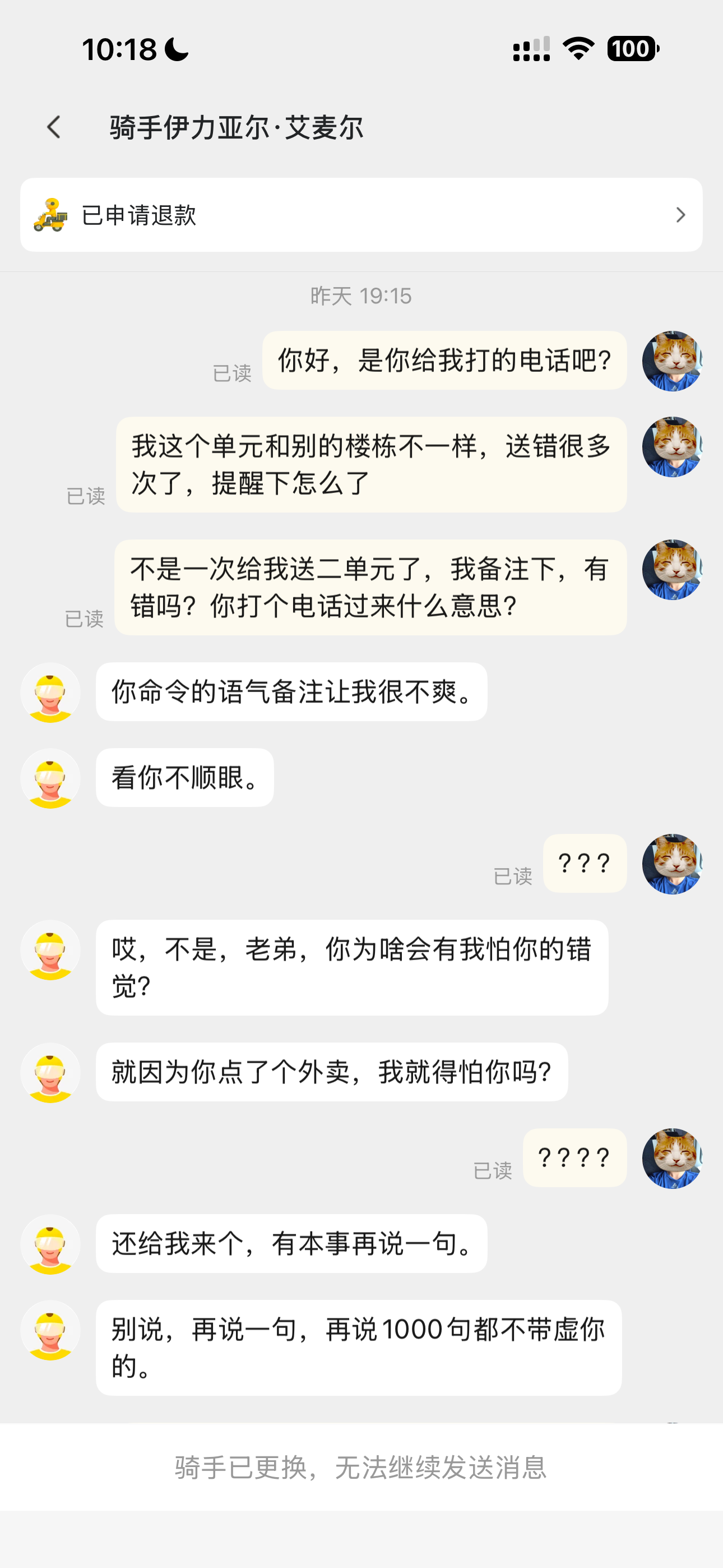Tap the rider helmet avatar next to 看你不顺眼
Viewport: 723px width, 1568px height.
point(51,778)
